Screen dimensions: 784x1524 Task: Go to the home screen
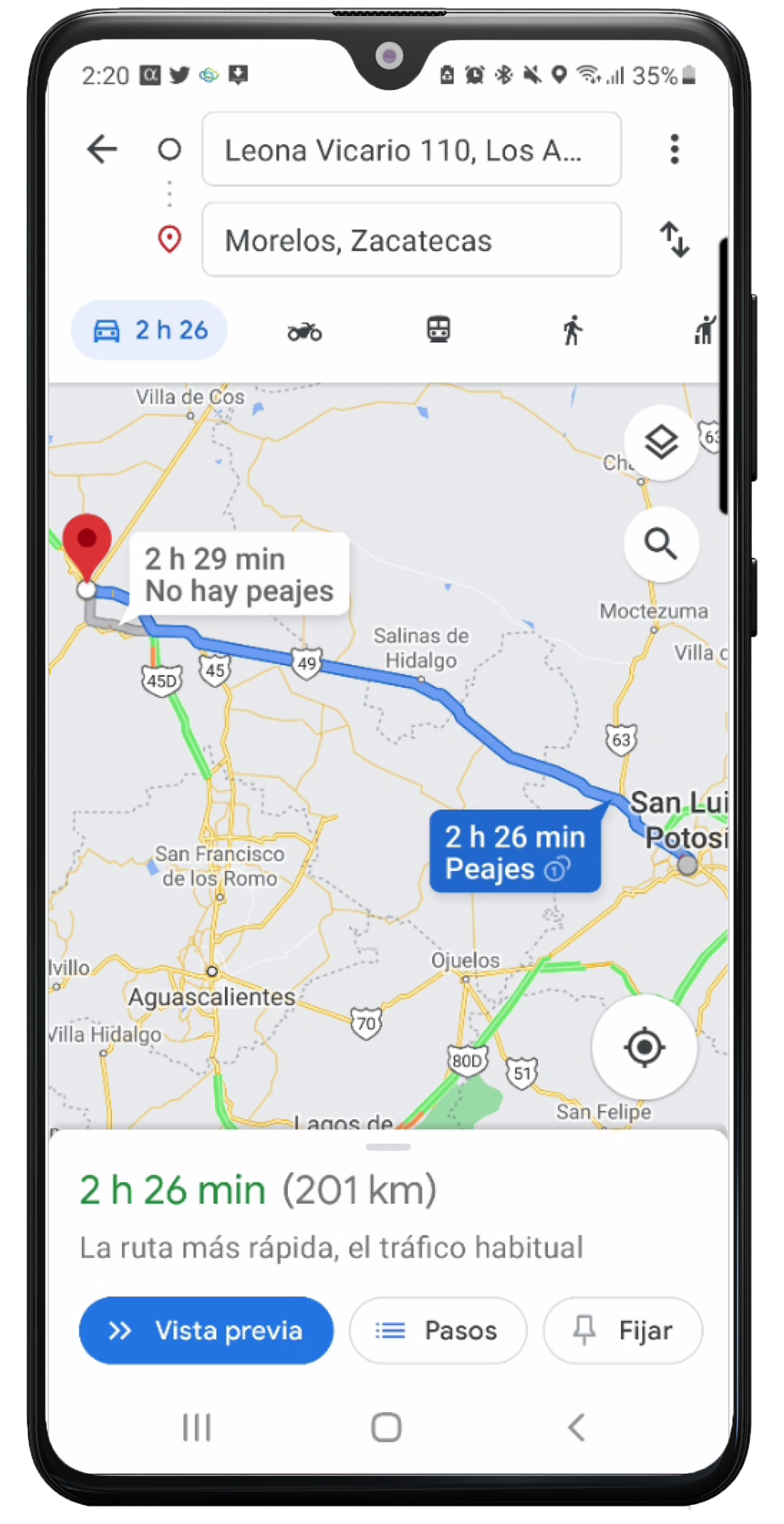click(386, 1427)
